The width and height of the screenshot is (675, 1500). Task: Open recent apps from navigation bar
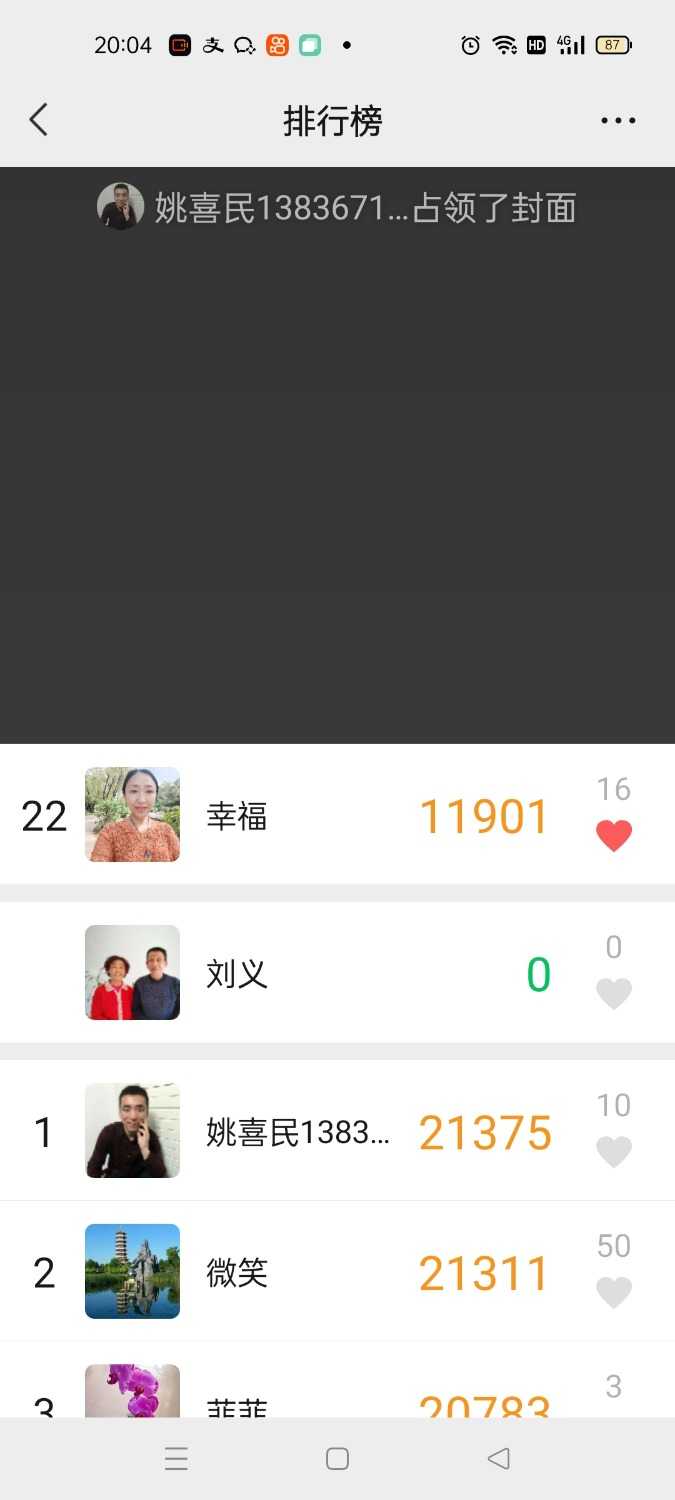point(176,1459)
